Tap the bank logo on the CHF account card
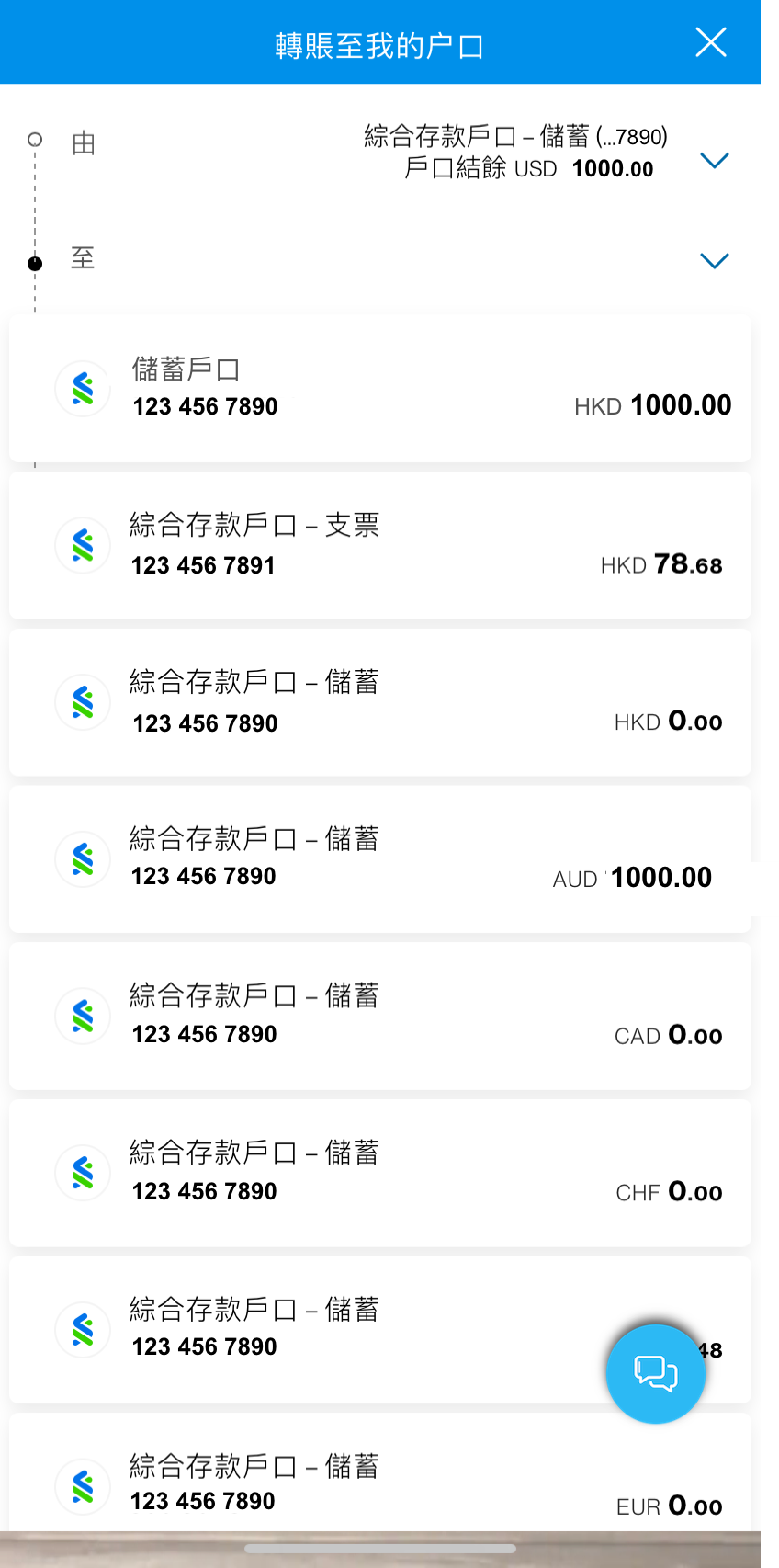Image resolution: width=779 pixels, height=1568 pixels. pos(83,1173)
